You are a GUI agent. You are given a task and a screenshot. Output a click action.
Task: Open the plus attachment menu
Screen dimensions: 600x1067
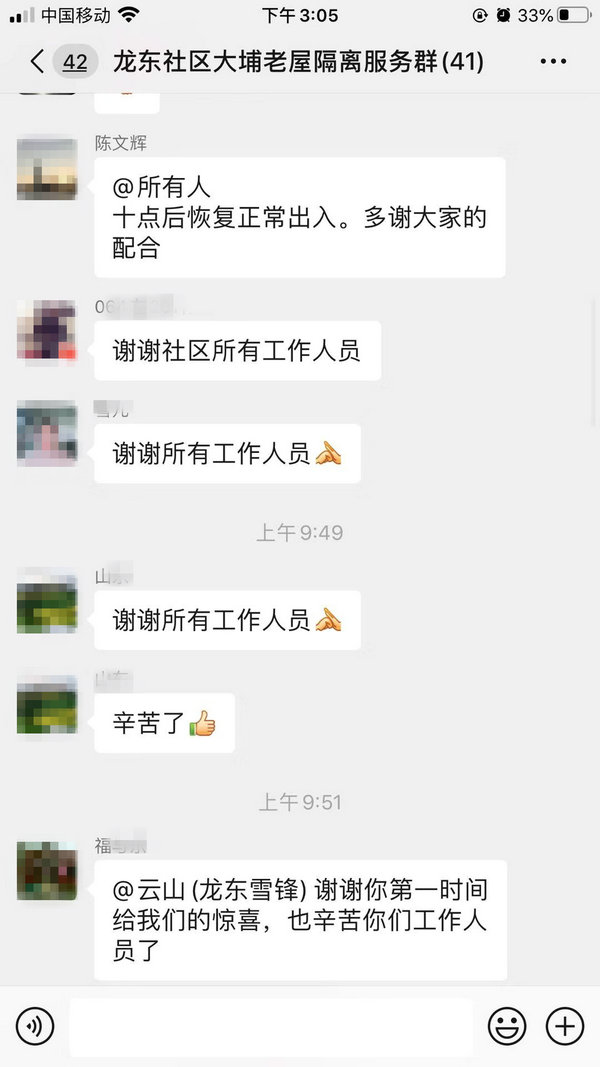(564, 1026)
